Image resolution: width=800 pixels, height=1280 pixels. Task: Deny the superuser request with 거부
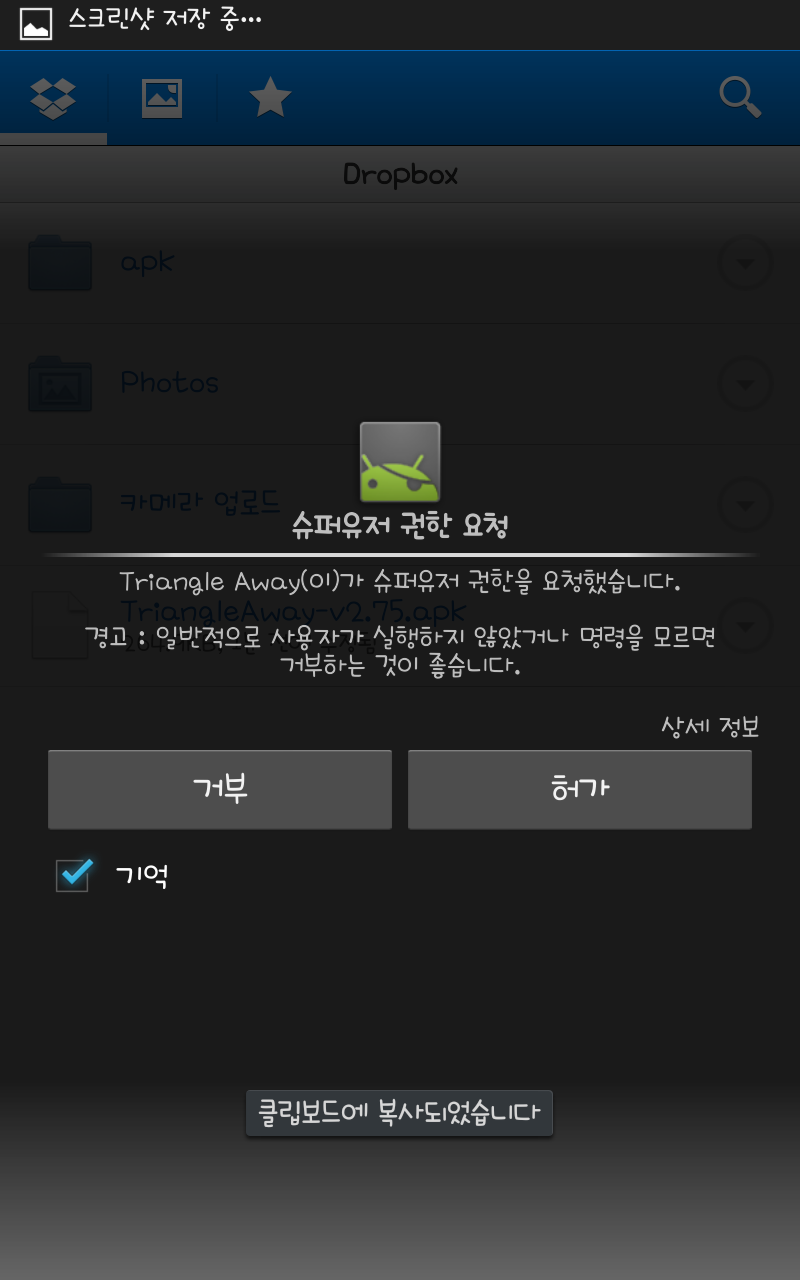tap(220, 789)
